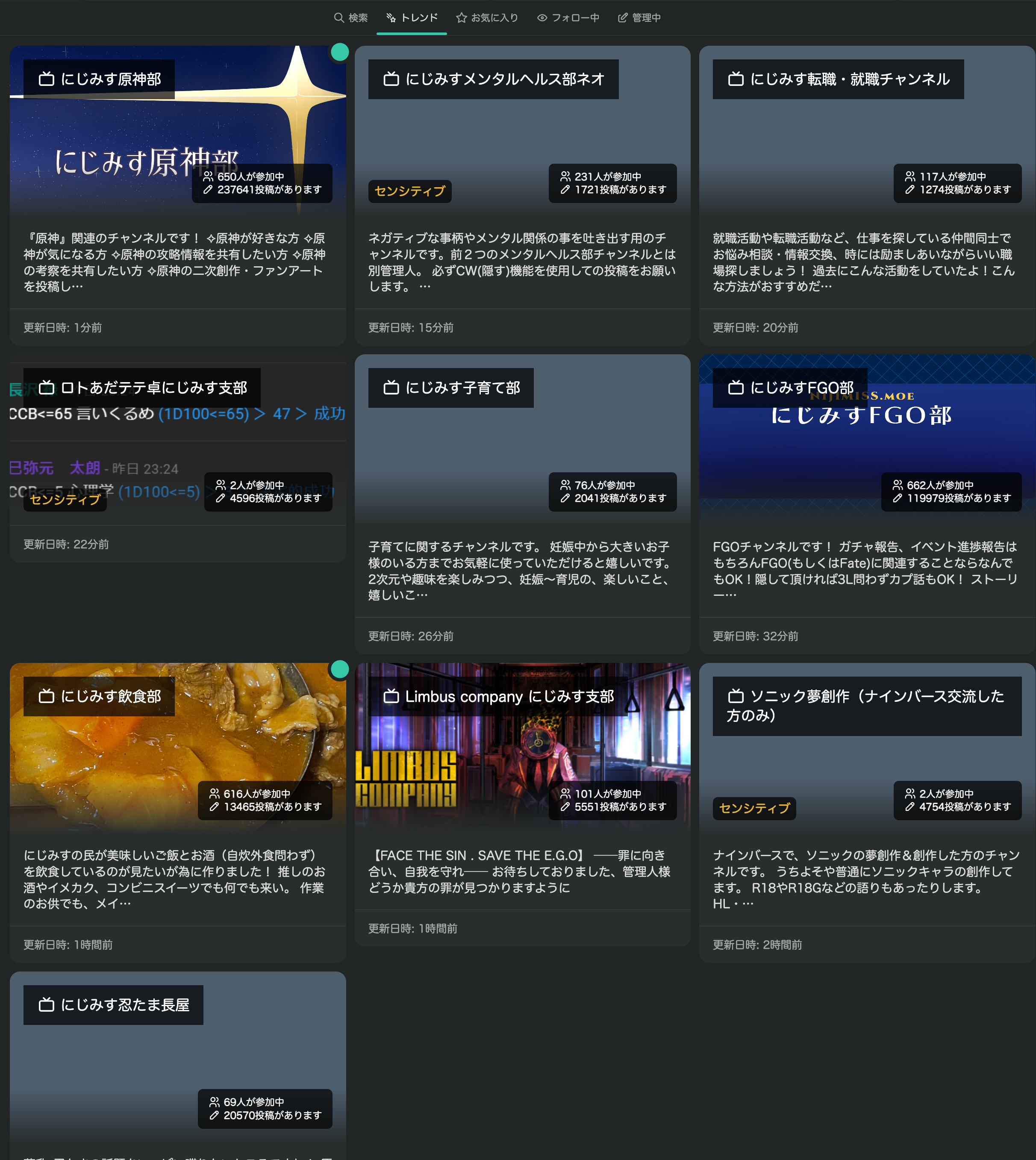
Task: Open the Limbus company にじみす支部 channel
Action: (522, 805)
